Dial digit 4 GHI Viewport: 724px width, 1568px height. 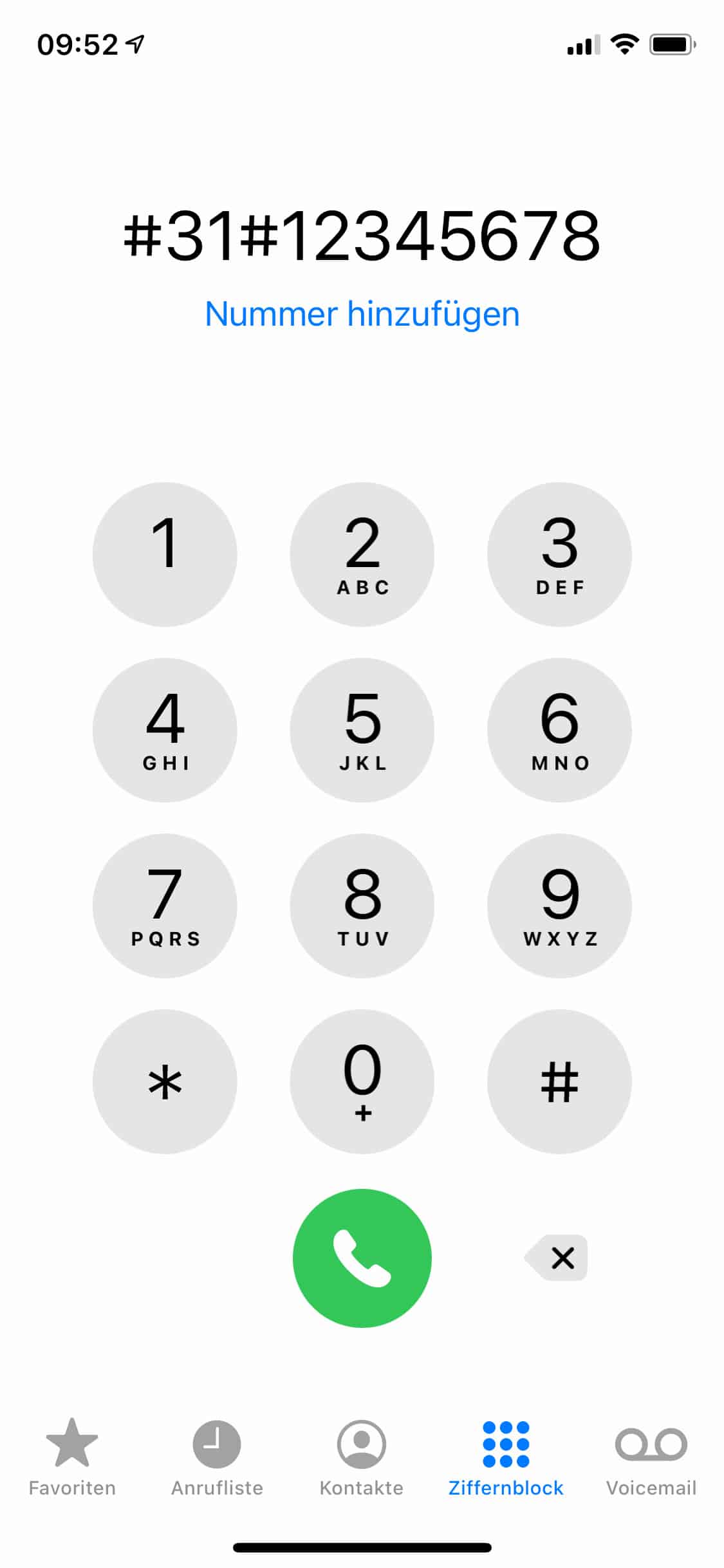pos(165,730)
